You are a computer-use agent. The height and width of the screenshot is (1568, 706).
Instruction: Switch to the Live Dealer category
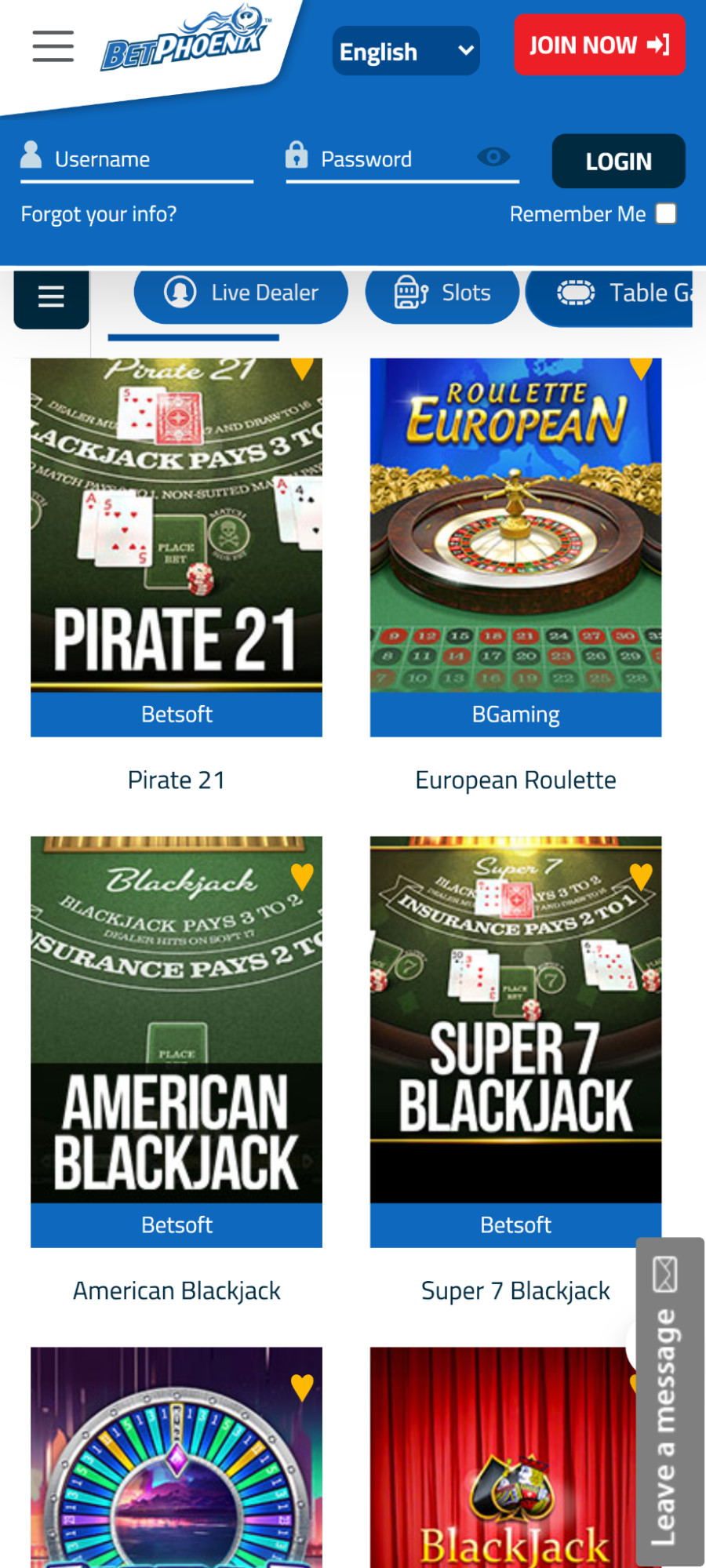point(241,293)
